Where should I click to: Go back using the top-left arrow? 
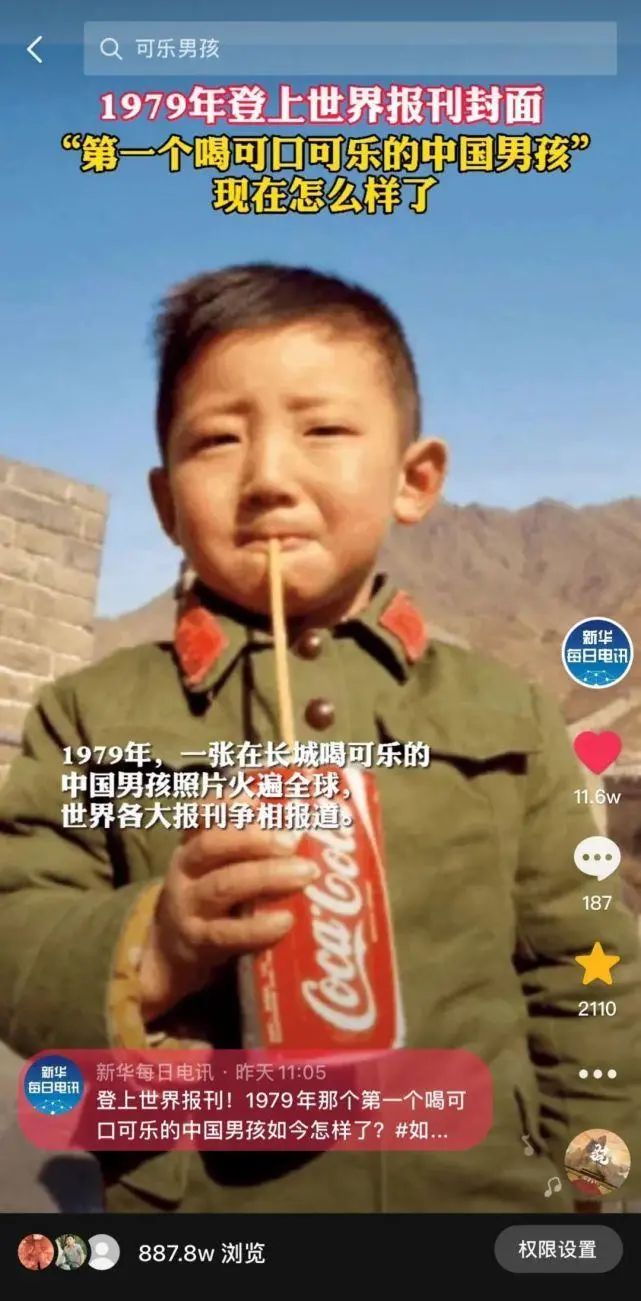click(35, 49)
